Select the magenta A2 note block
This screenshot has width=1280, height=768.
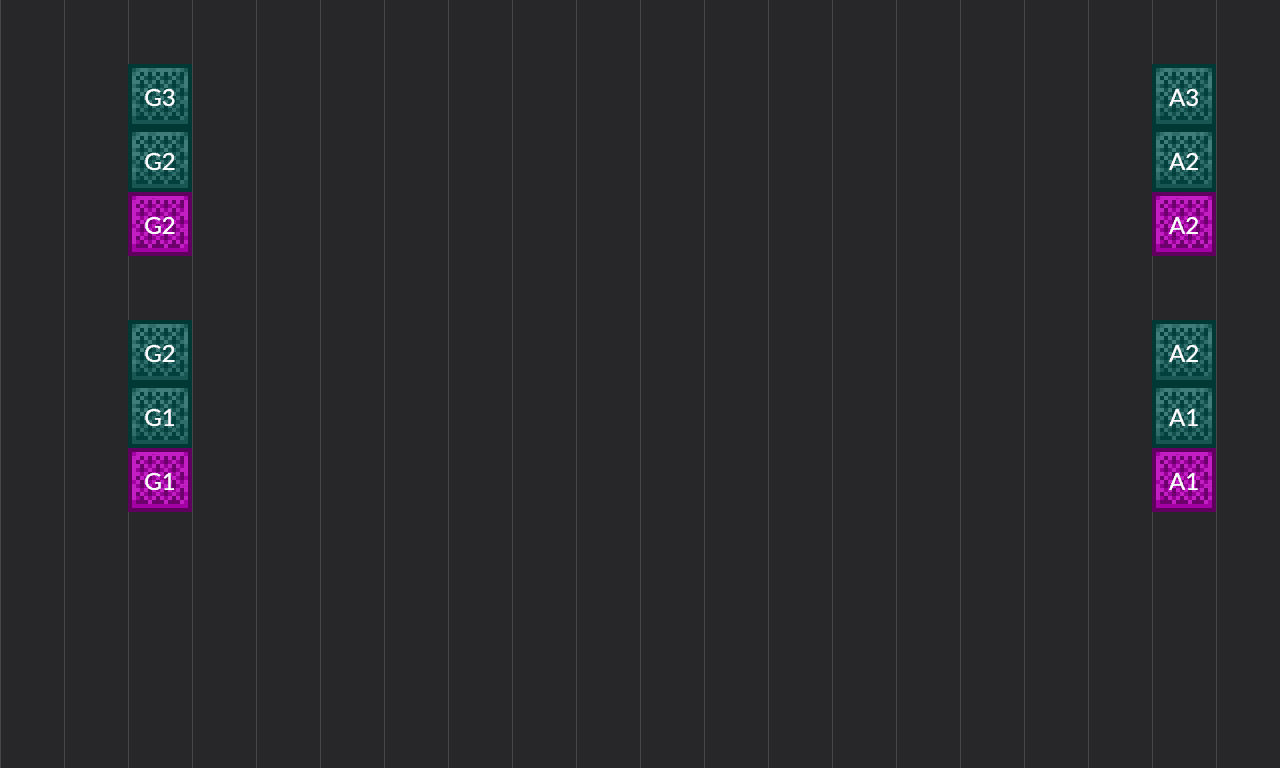point(1184,225)
